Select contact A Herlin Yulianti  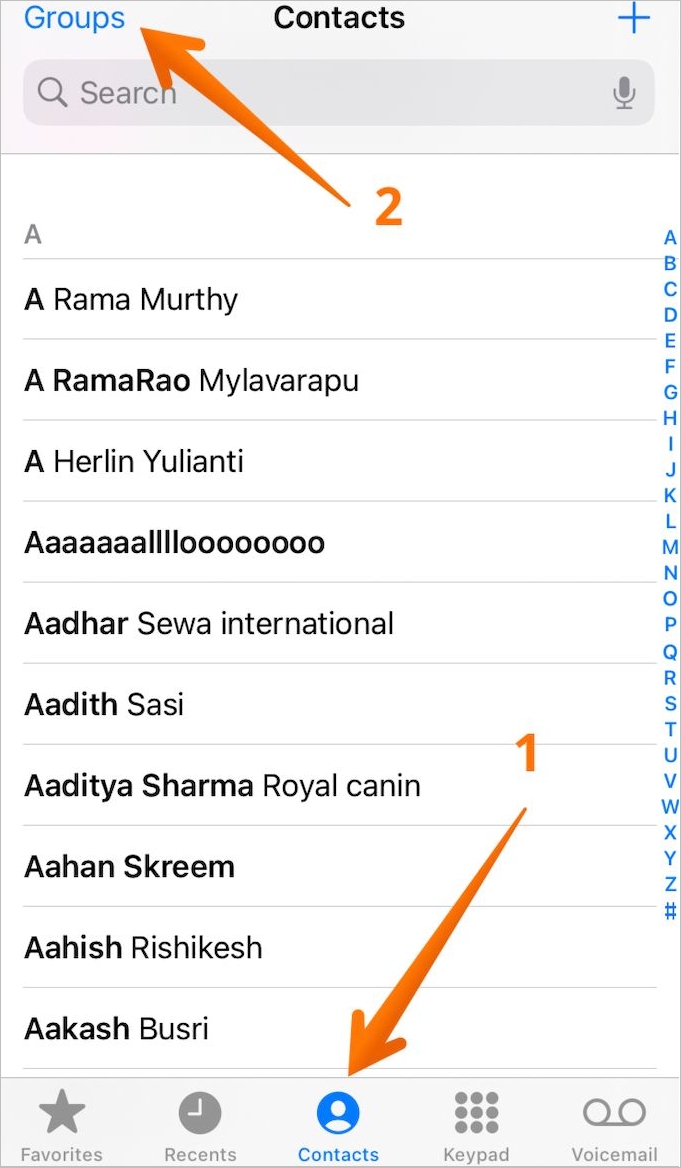134,461
